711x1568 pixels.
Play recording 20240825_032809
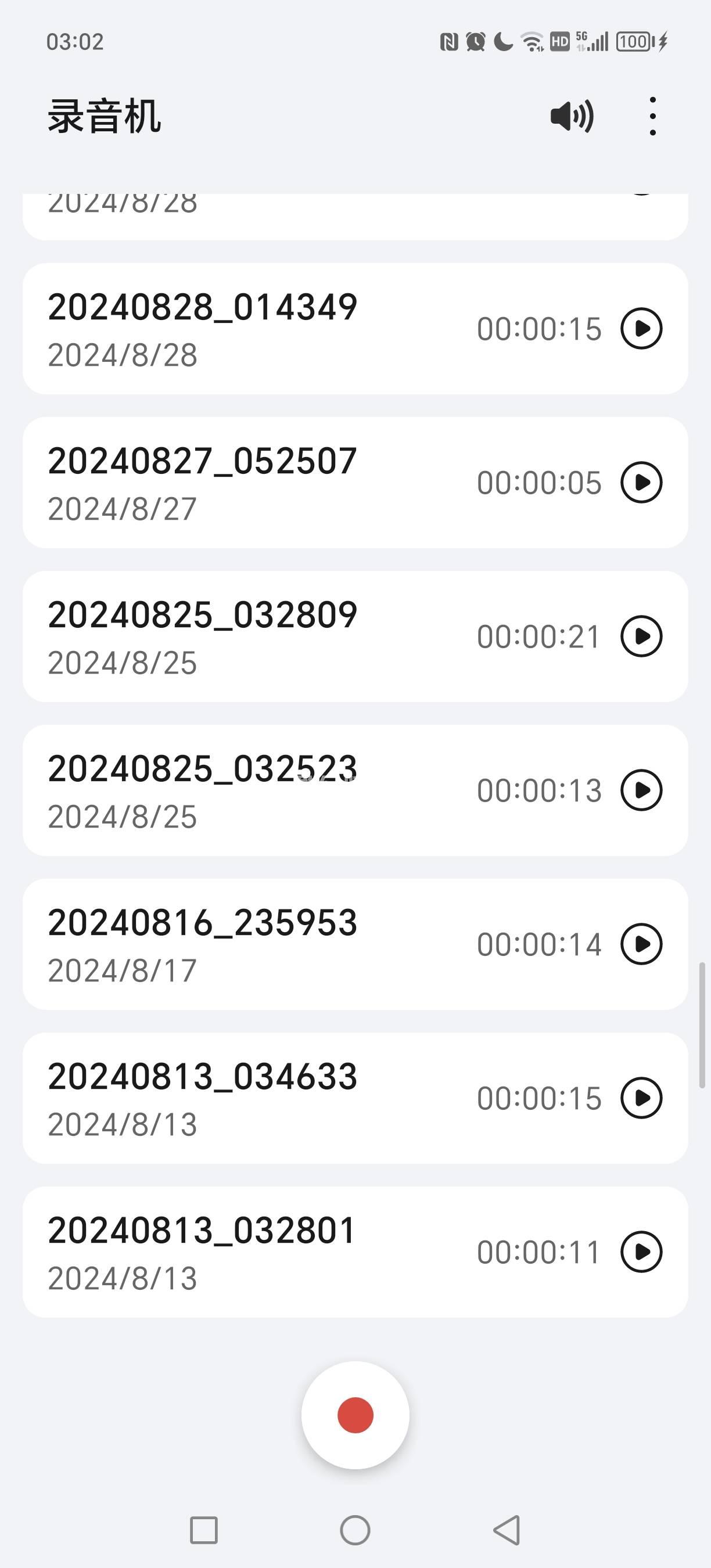click(x=641, y=636)
